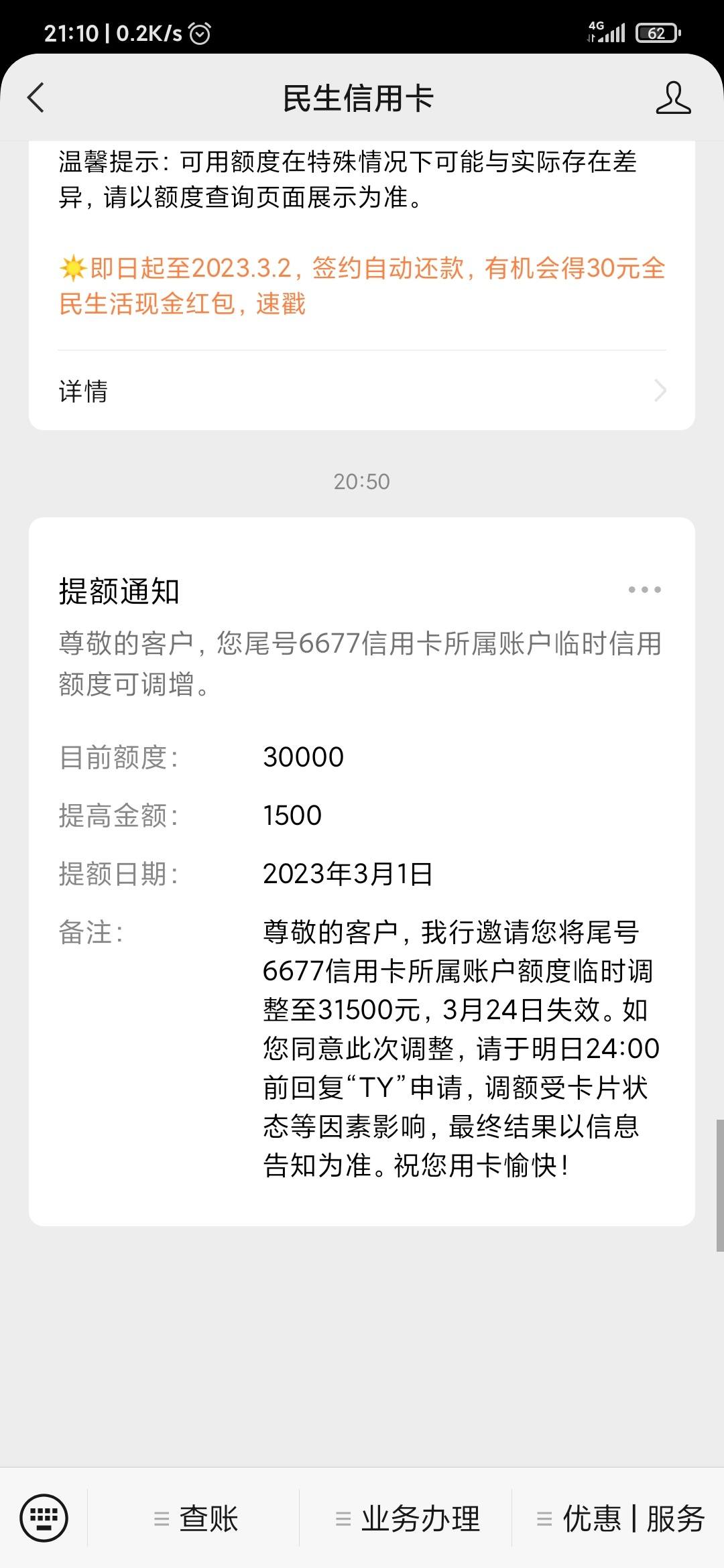Viewport: 724px width, 1568px height.
Task: Tap the orange auto-repayment promo link
Action: (362, 286)
